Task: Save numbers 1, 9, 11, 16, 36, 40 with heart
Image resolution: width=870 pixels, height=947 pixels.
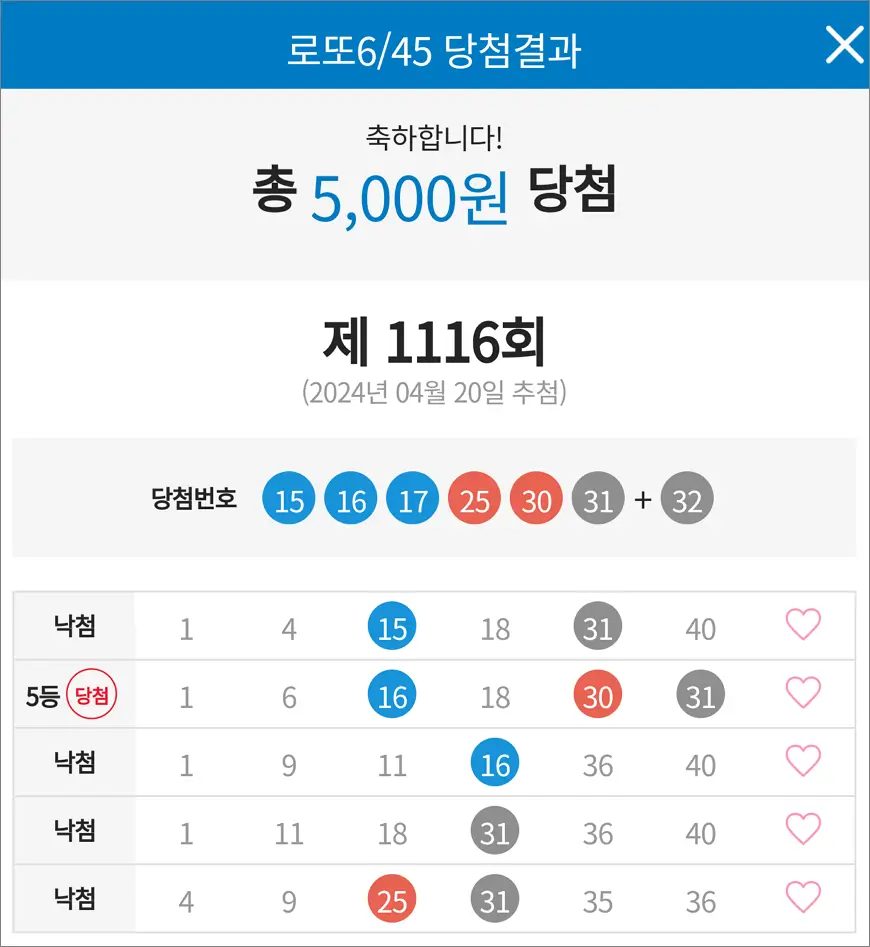Action: pos(803,762)
